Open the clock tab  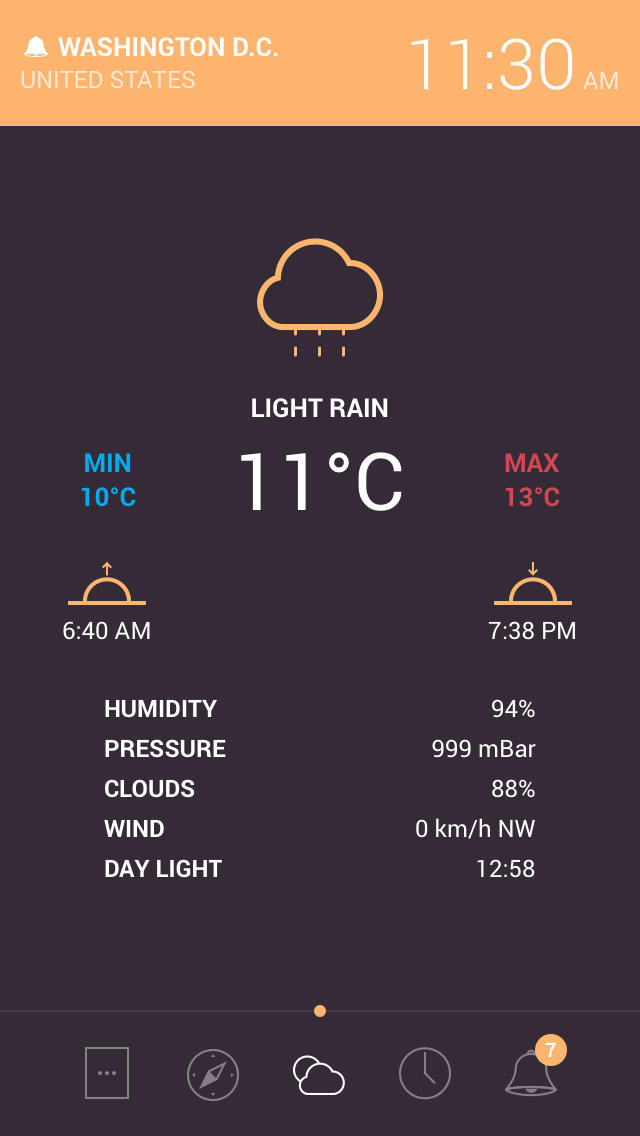point(425,1074)
